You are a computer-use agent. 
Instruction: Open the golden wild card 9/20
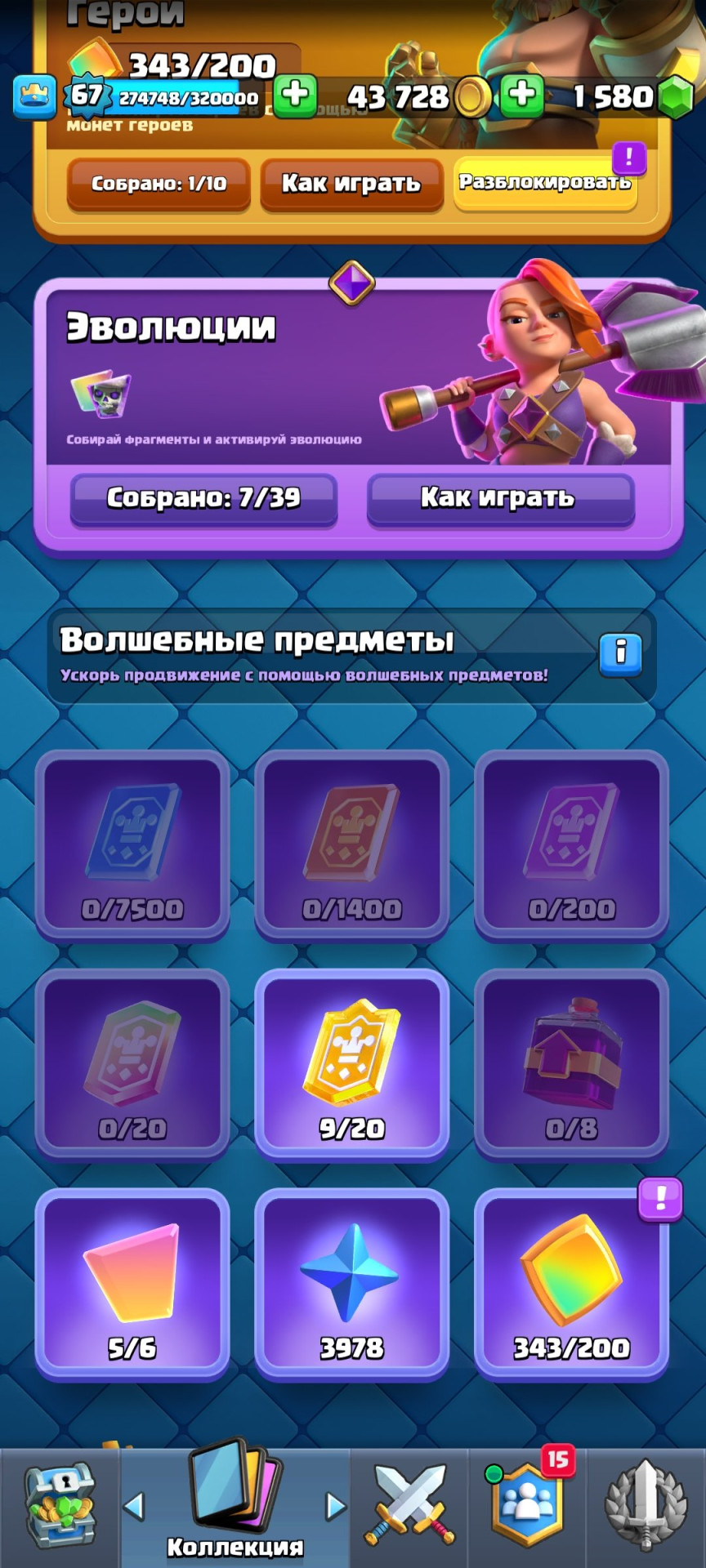coord(351,1065)
